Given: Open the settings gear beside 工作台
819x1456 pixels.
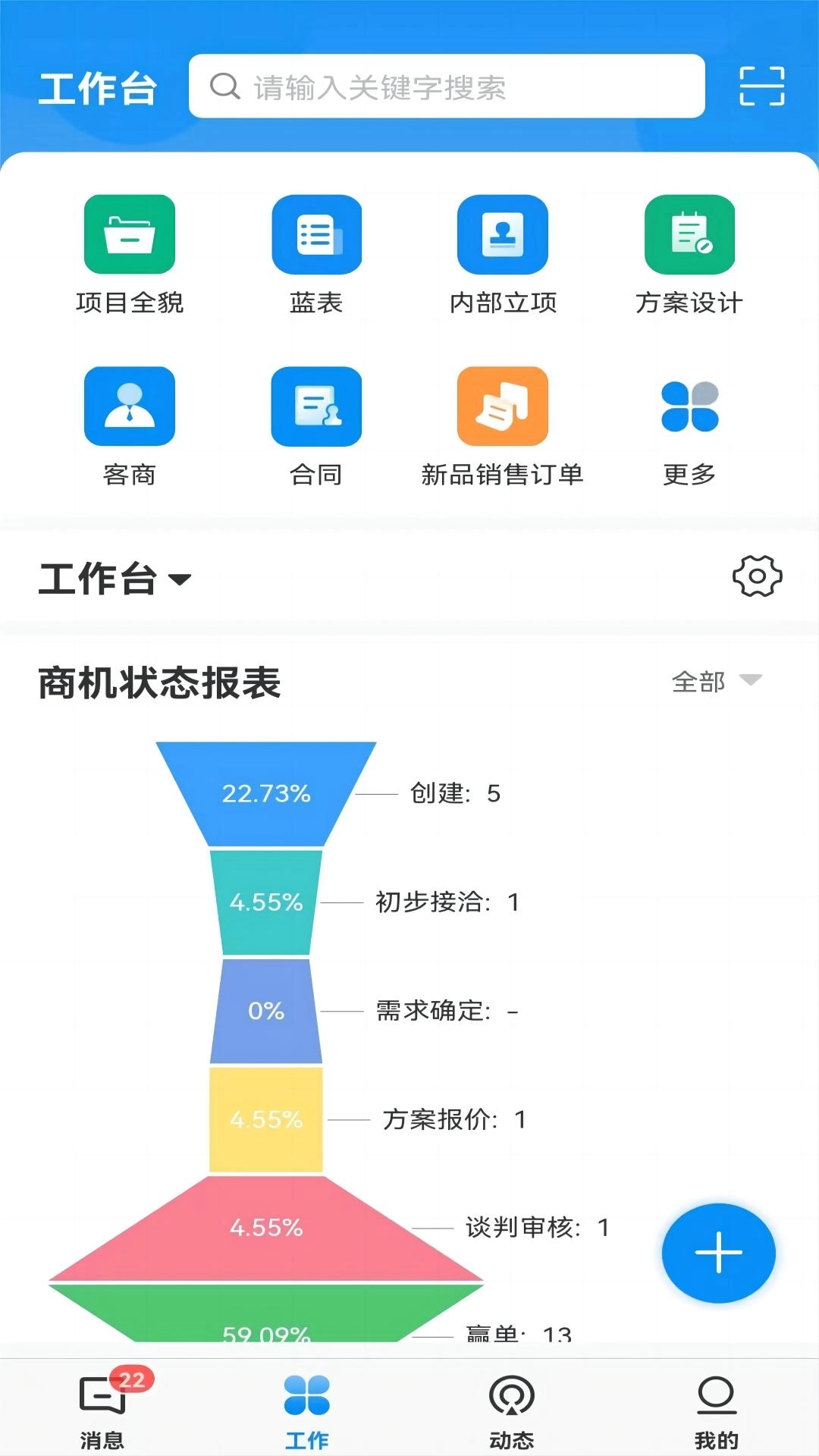Looking at the screenshot, I should pyautogui.click(x=756, y=578).
